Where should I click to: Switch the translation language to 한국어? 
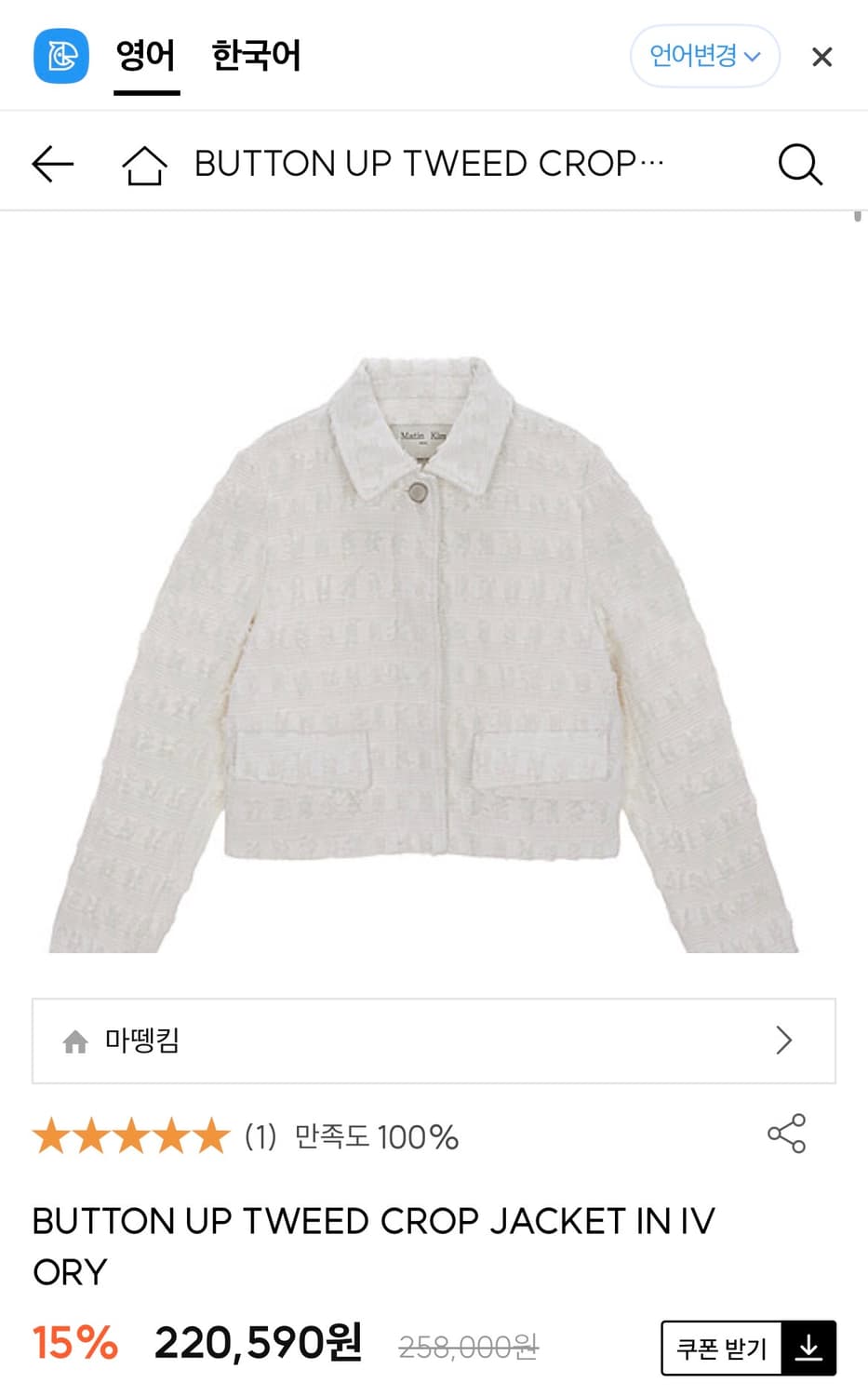[256, 57]
